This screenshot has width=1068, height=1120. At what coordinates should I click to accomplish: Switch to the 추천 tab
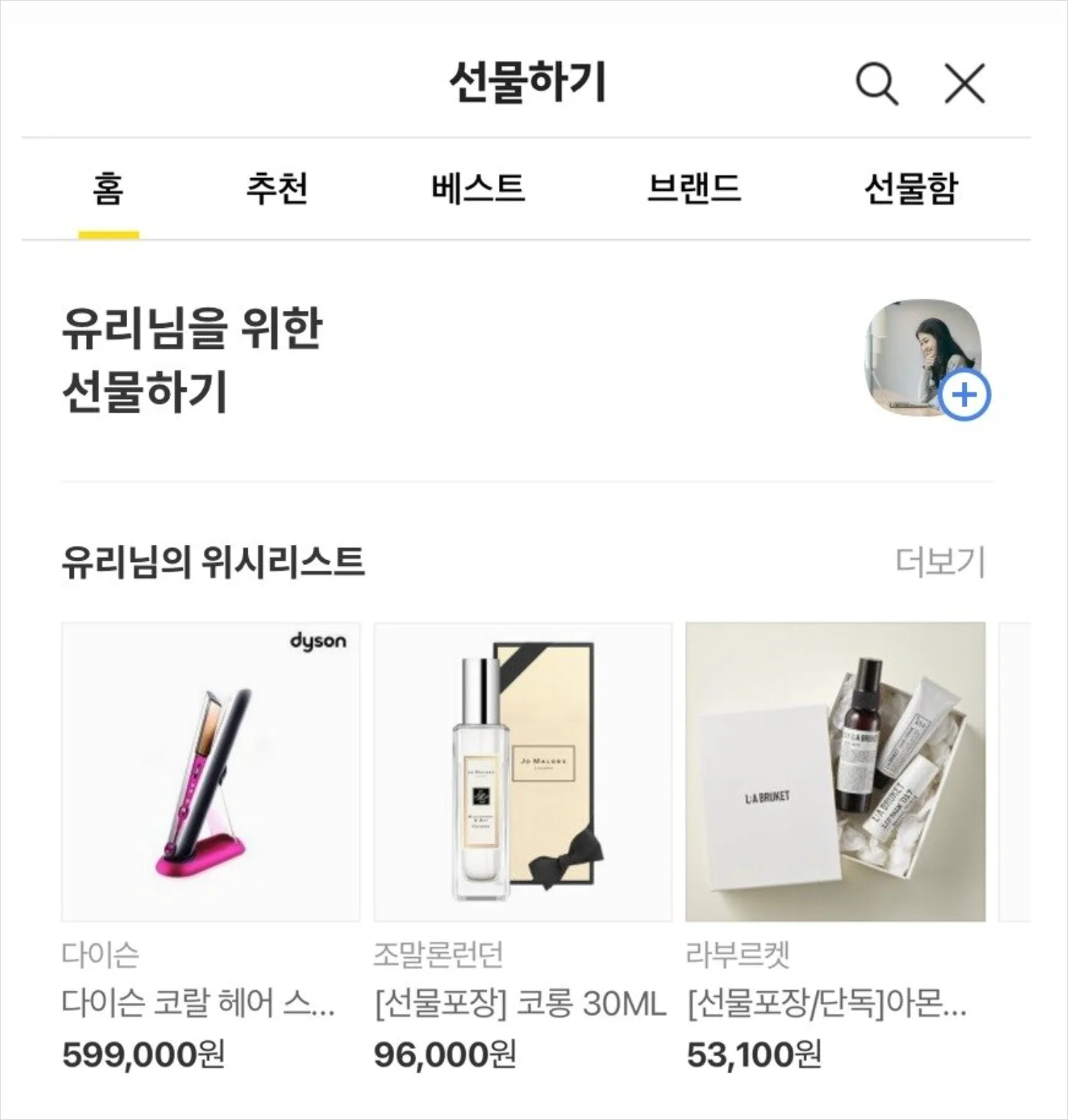[276, 189]
